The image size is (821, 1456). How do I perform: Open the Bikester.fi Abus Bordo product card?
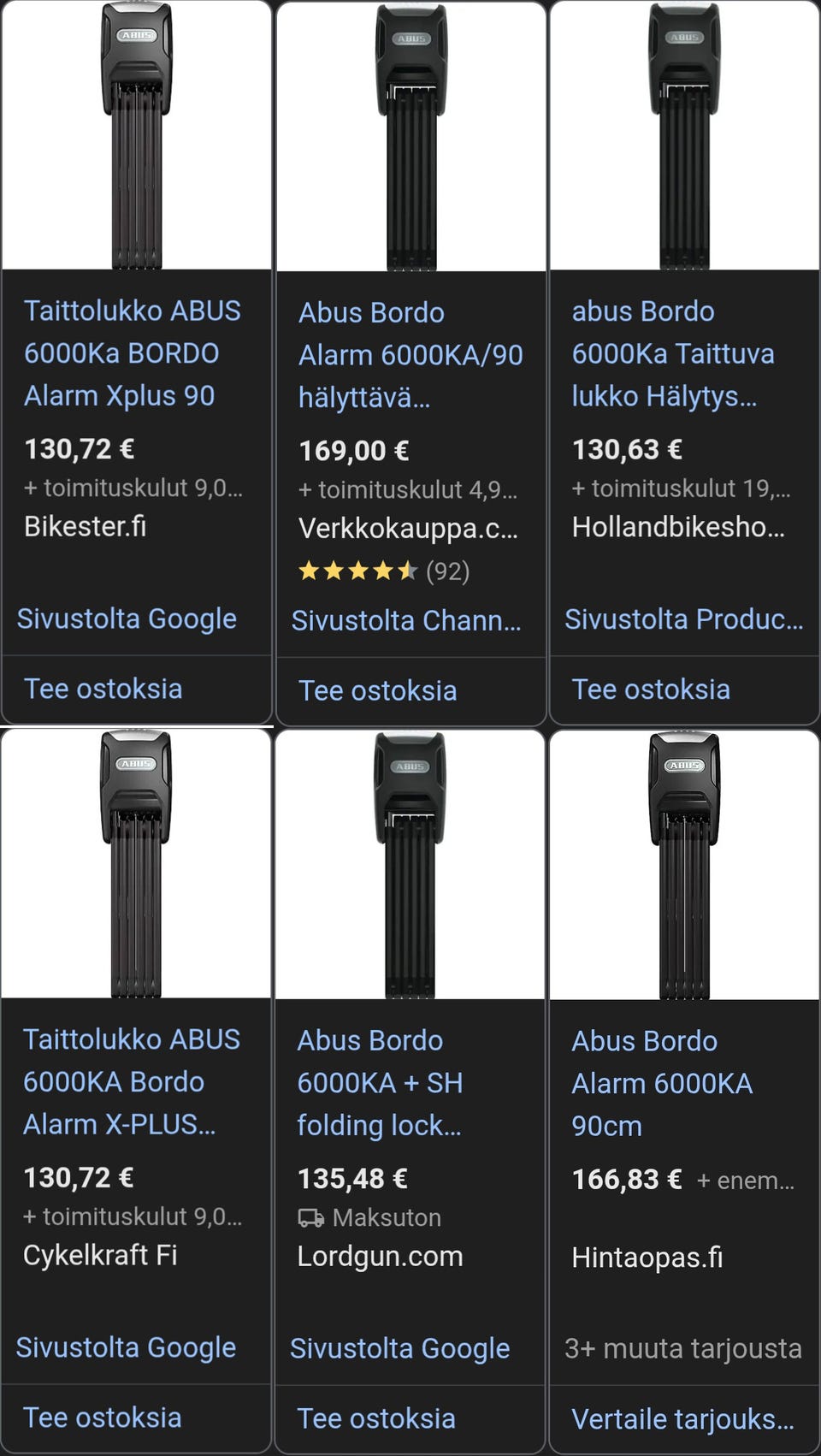[x=132, y=352]
